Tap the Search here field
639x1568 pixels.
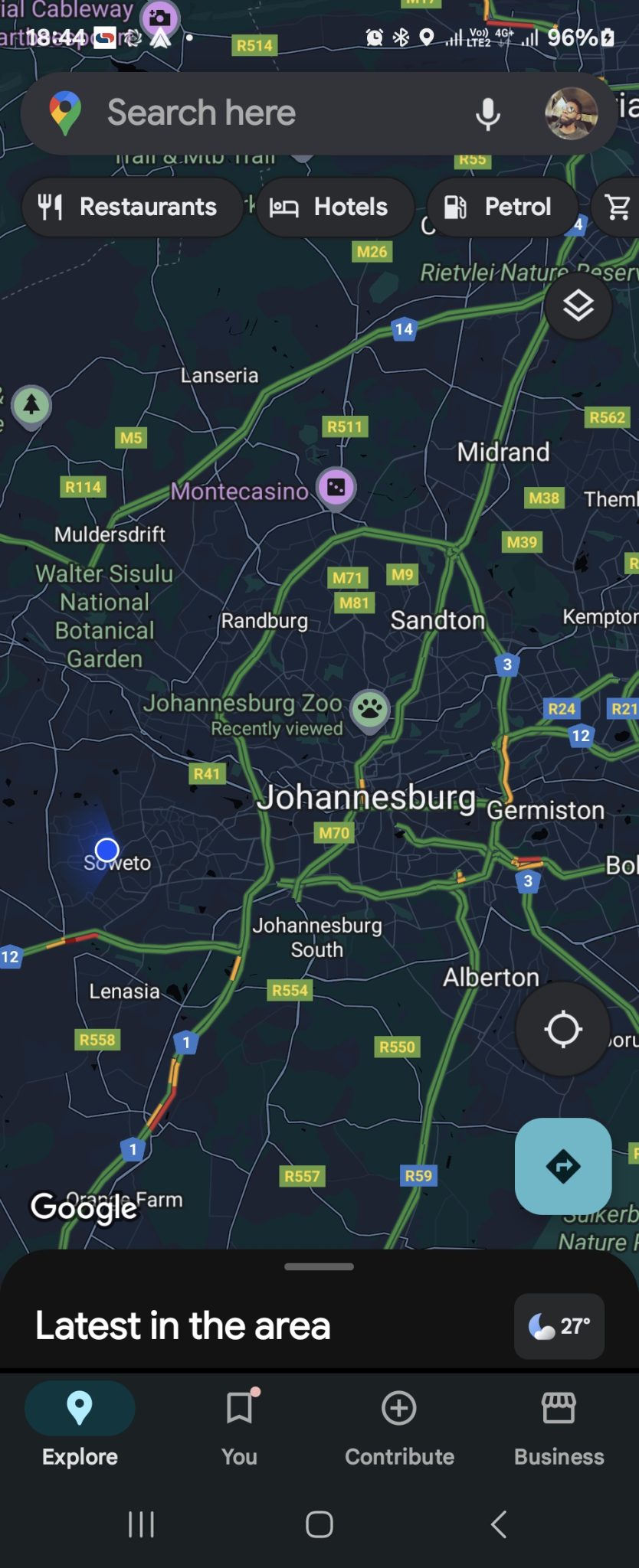253,113
